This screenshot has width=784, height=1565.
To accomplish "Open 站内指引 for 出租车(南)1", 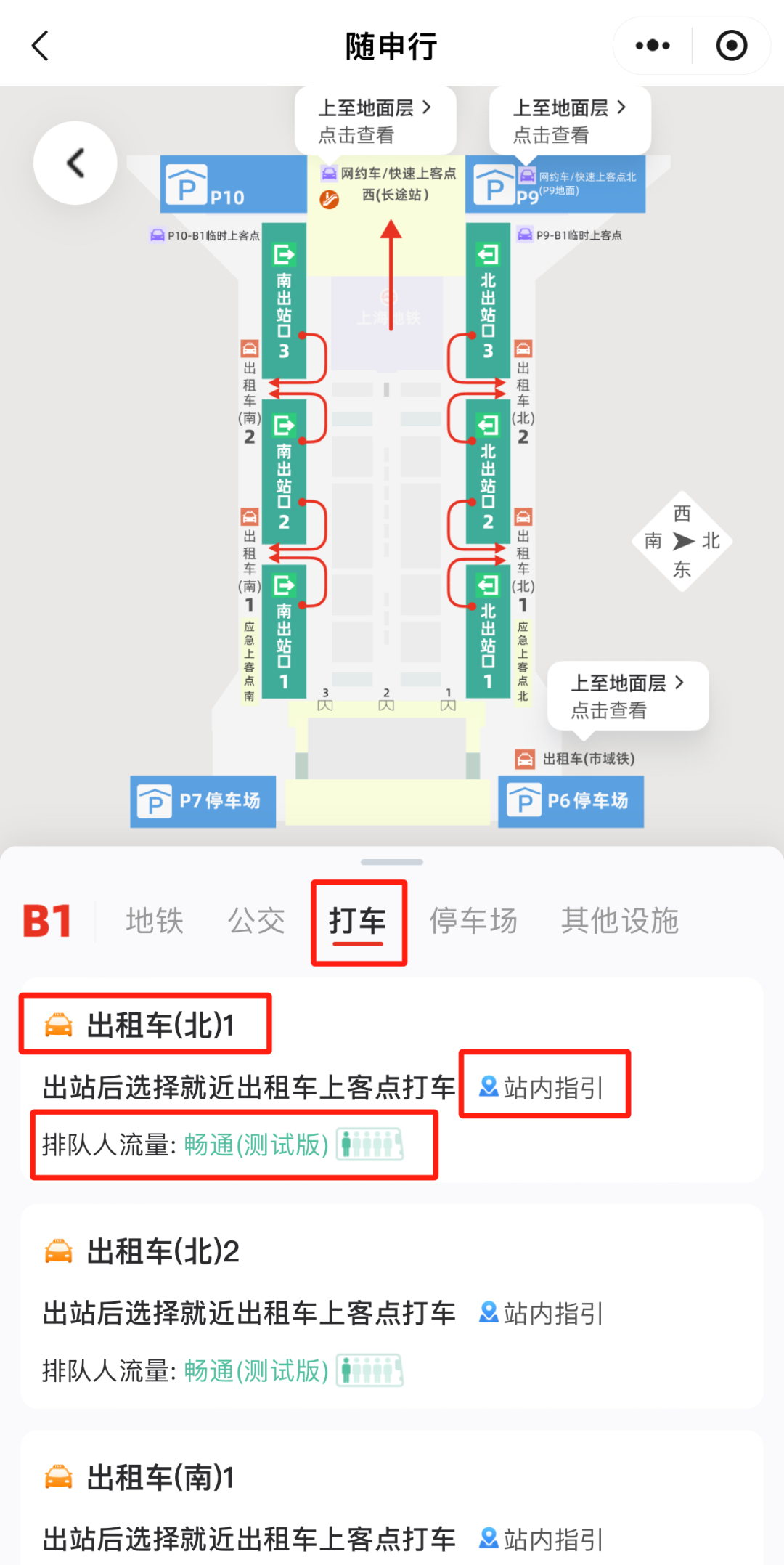I will 542,1539.
